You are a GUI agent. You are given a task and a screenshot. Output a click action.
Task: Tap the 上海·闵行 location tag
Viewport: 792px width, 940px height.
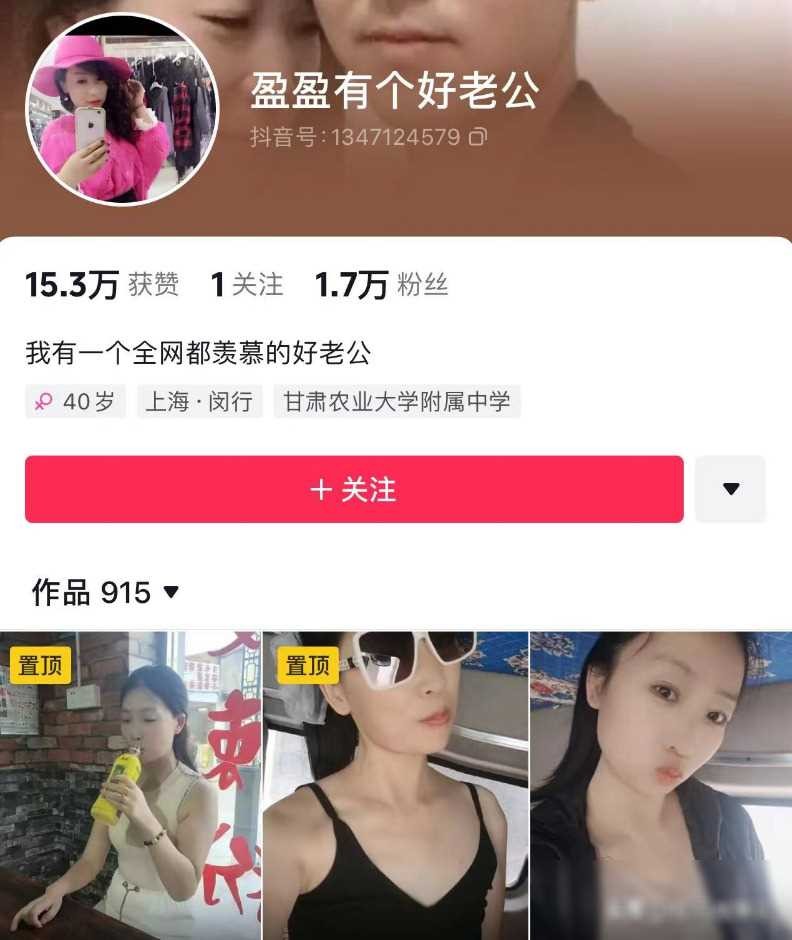[199, 402]
